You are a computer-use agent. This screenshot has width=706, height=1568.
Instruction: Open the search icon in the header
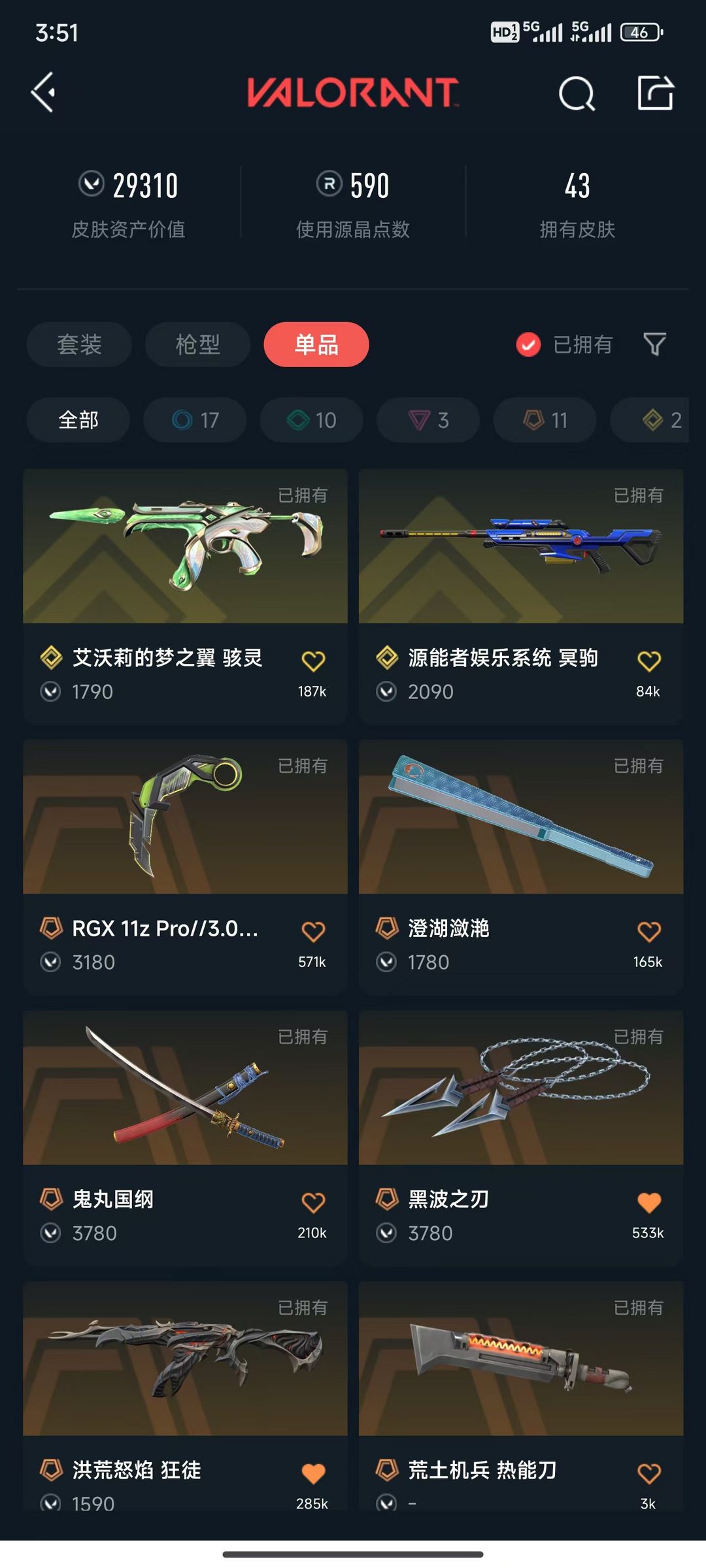[x=577, y=93]
